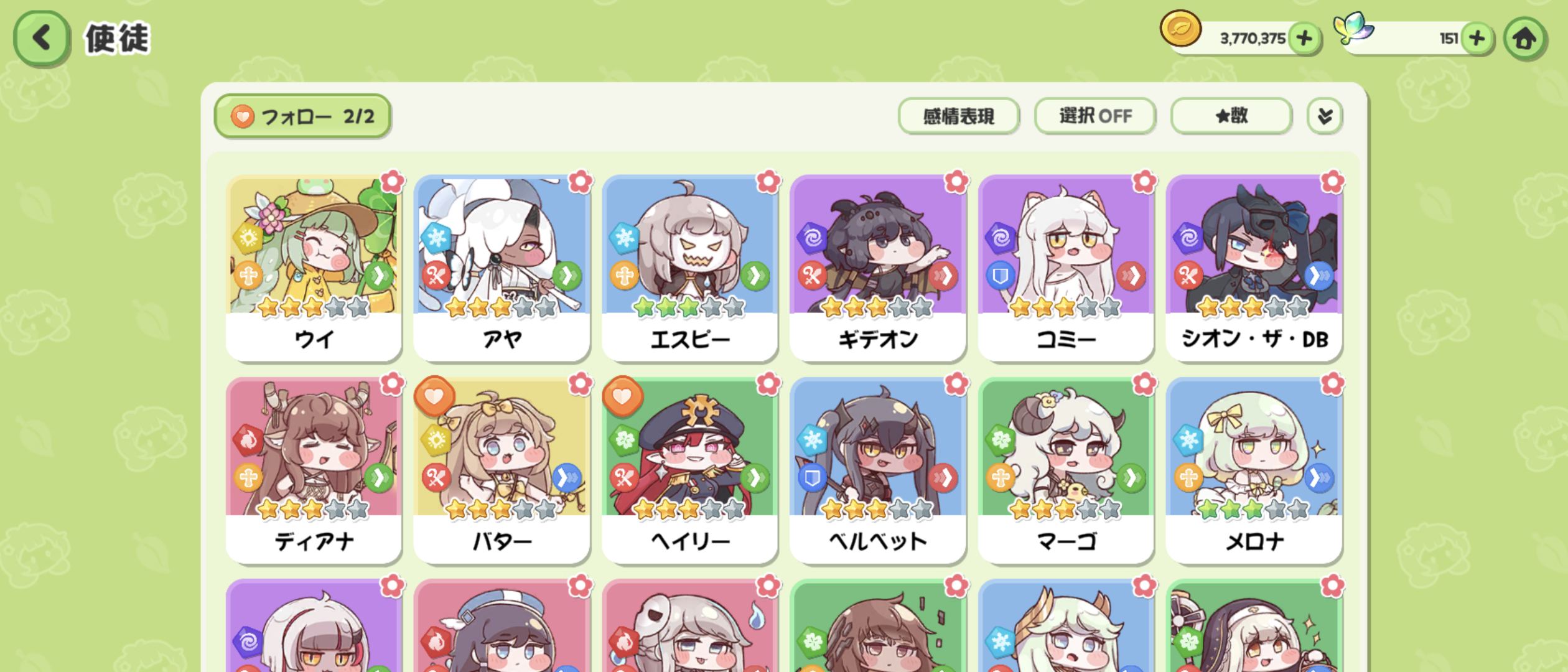
Task: View エスピー character details
Action: 690,268
